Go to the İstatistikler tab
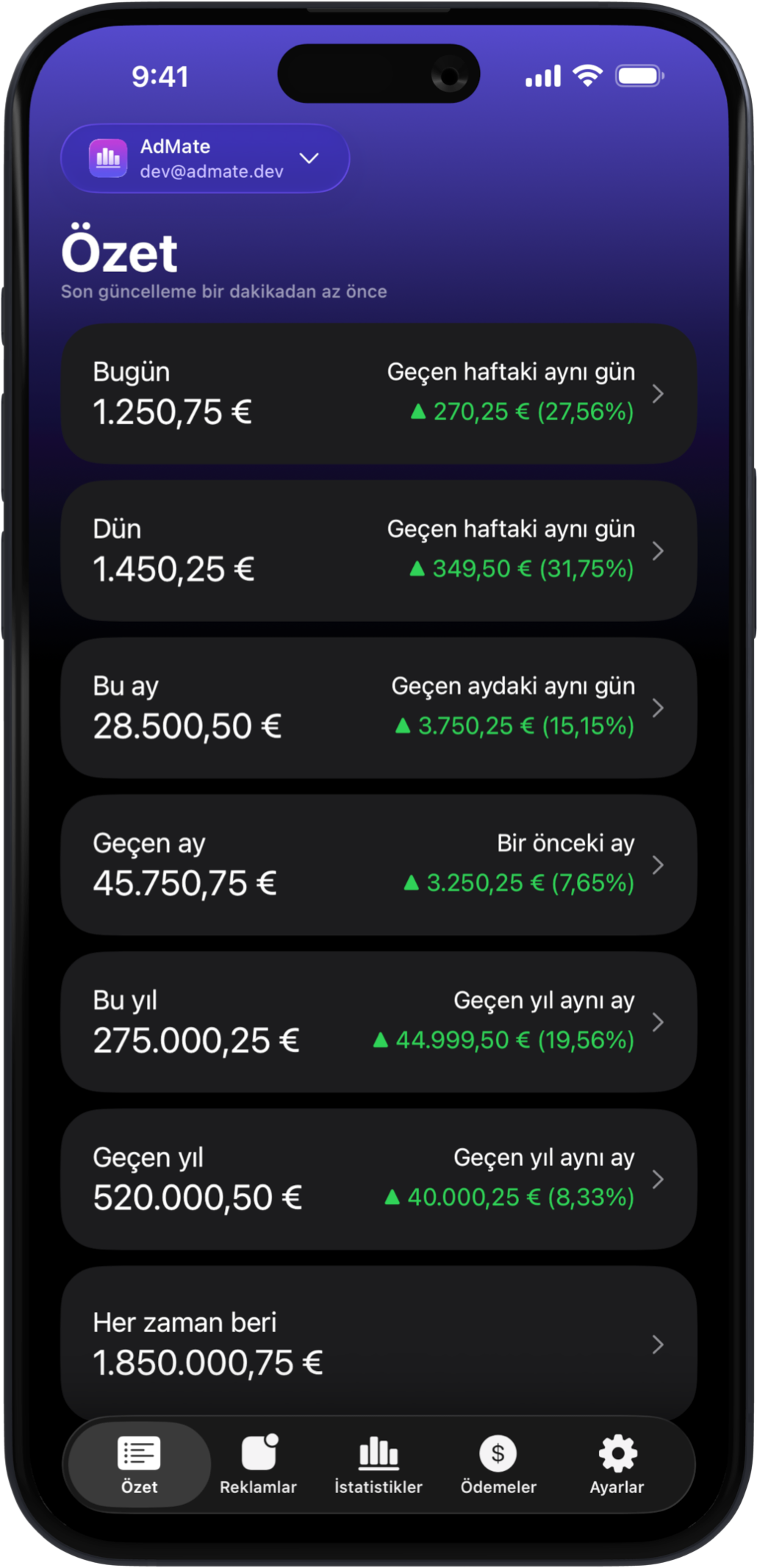Image resolution: width=757 pixels, height=1568 pixels. (378, 1464)
